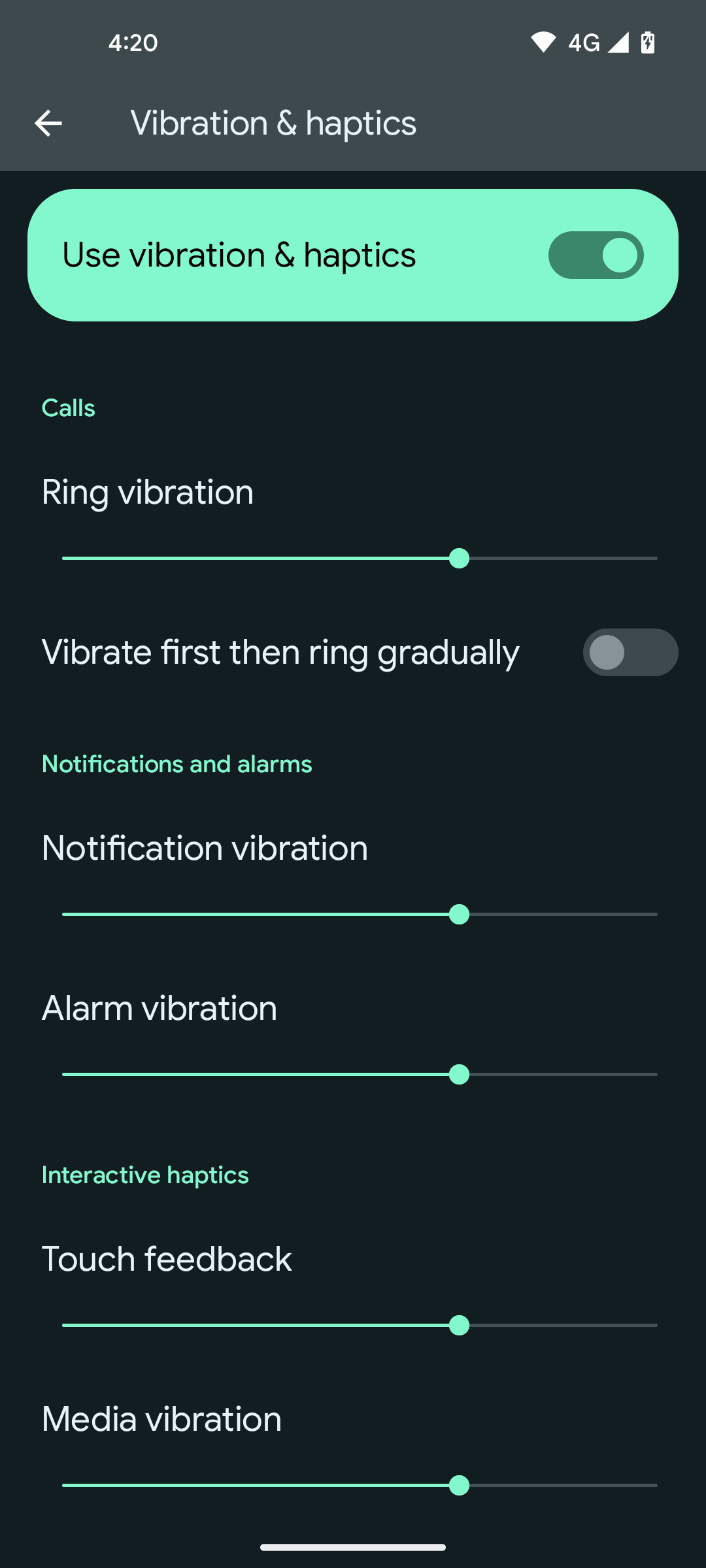Viewport: 706px width, 1568px height.
Task: Tap the Media vibration slider
Action: (459, 1486)
